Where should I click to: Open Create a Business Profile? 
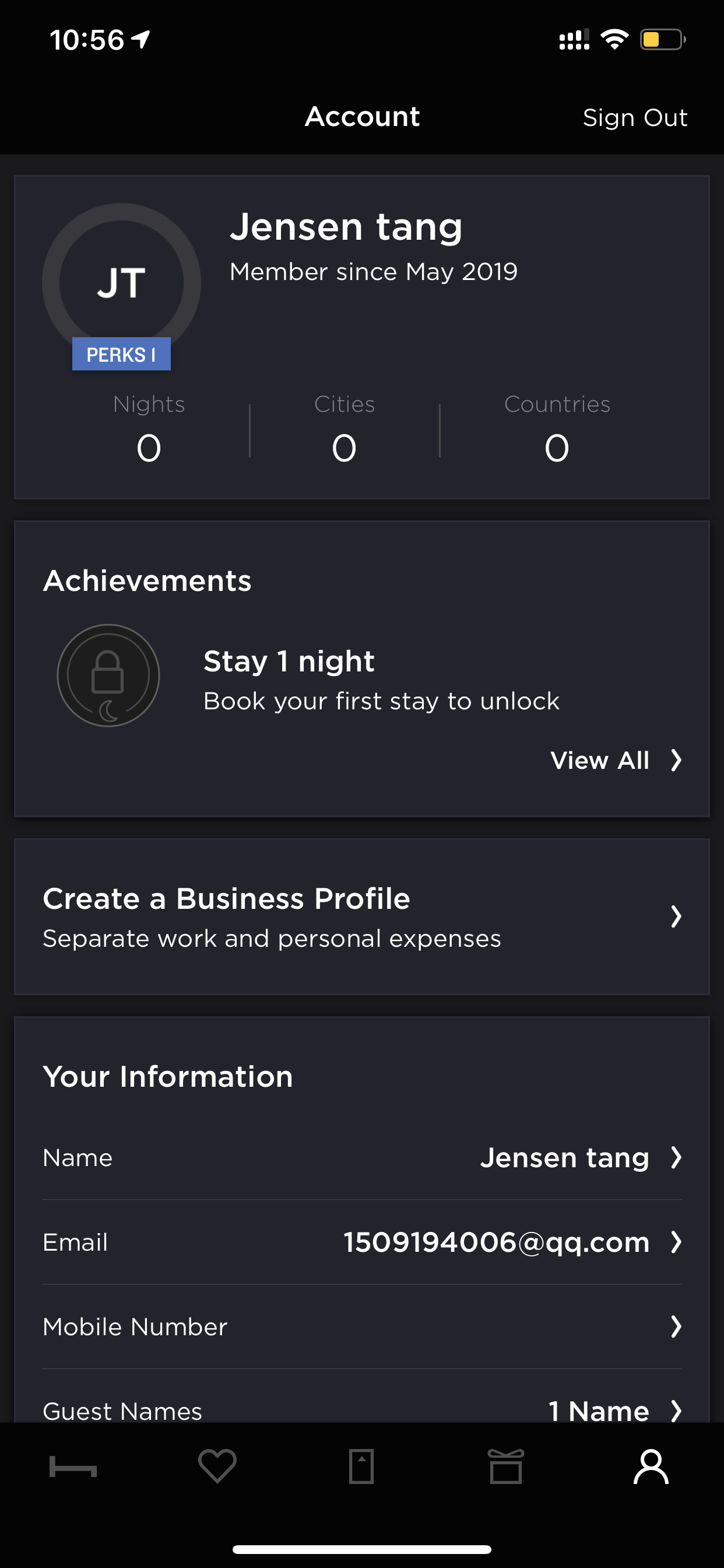click(362, 916)
